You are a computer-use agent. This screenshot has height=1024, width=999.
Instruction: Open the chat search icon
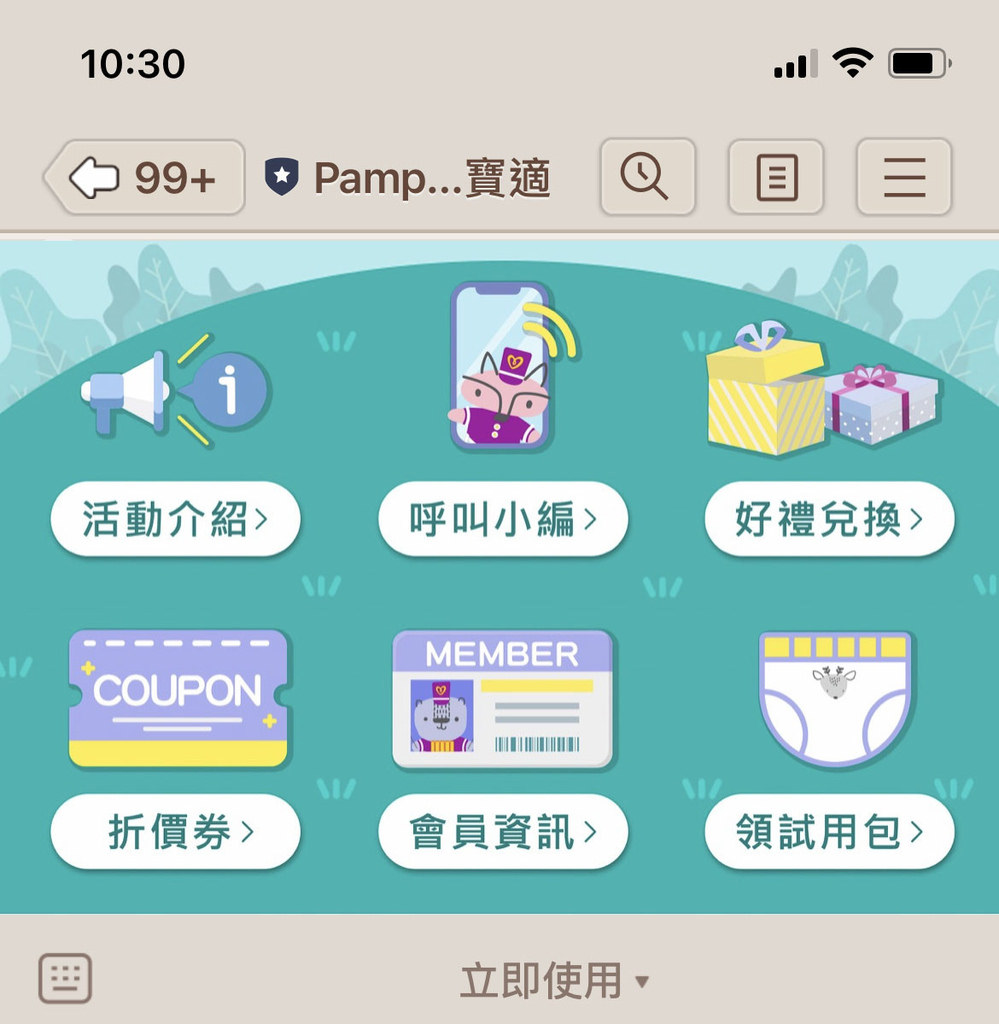click(647, 178)
